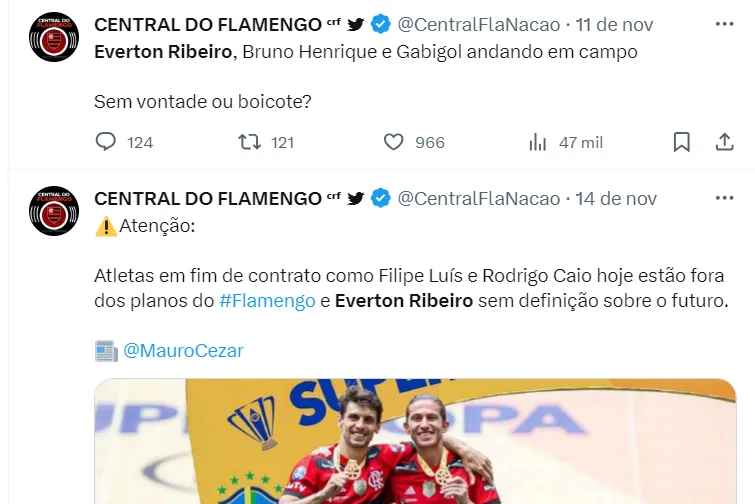View analytics showing 47 mil views
The image size is (755, 504).
click(x=538, y=142)
